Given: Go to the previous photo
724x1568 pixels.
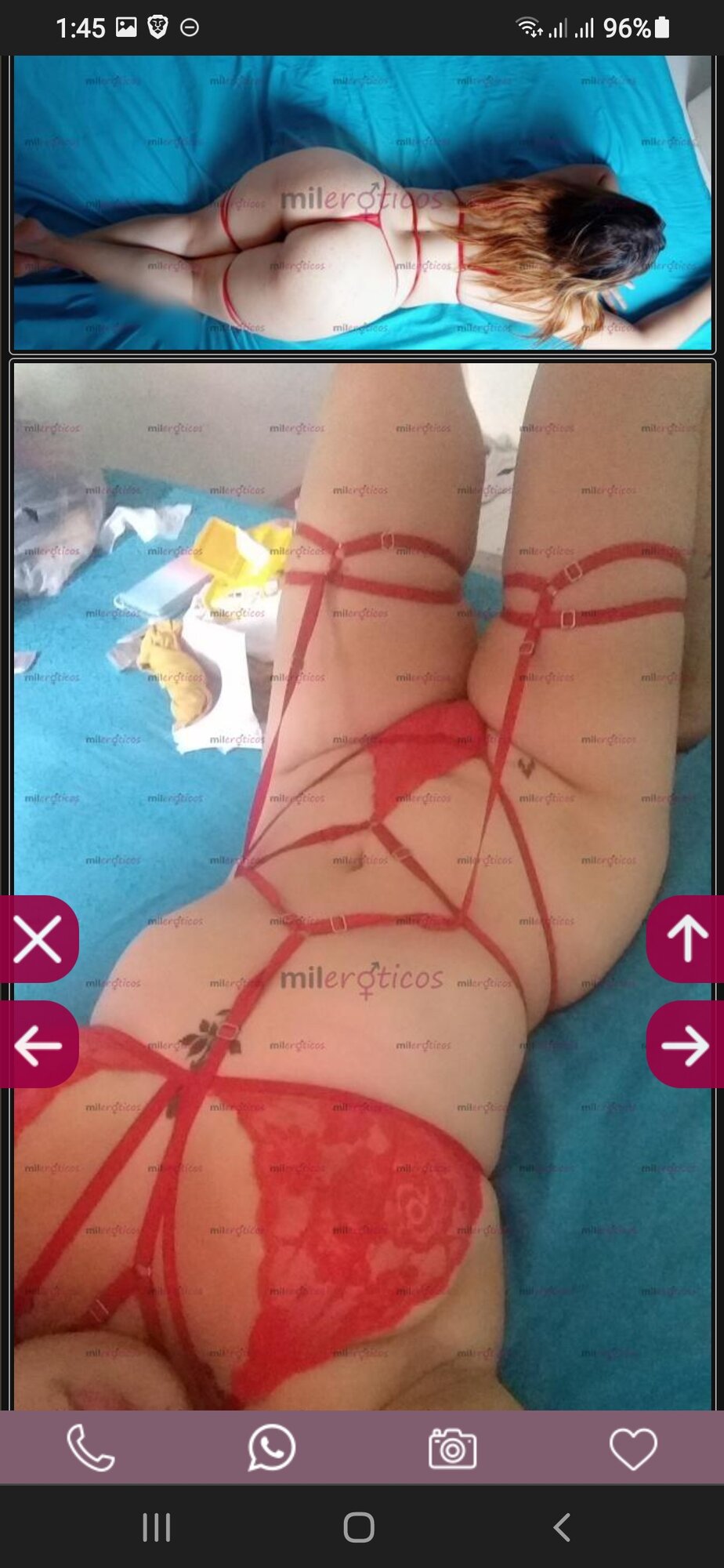Looking at the screenshot, I should pos(38,1044).
